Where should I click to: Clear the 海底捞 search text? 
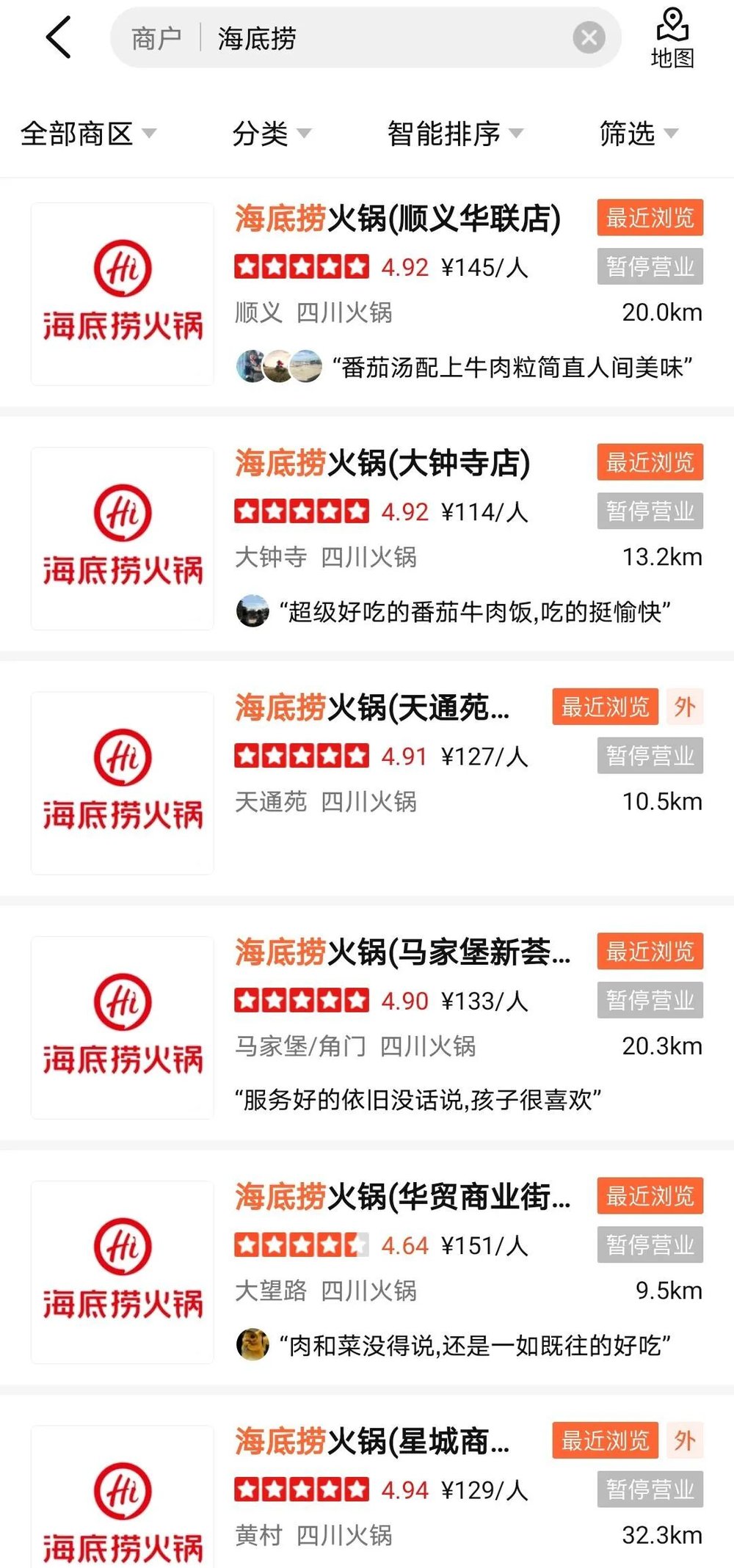(589, 37)
